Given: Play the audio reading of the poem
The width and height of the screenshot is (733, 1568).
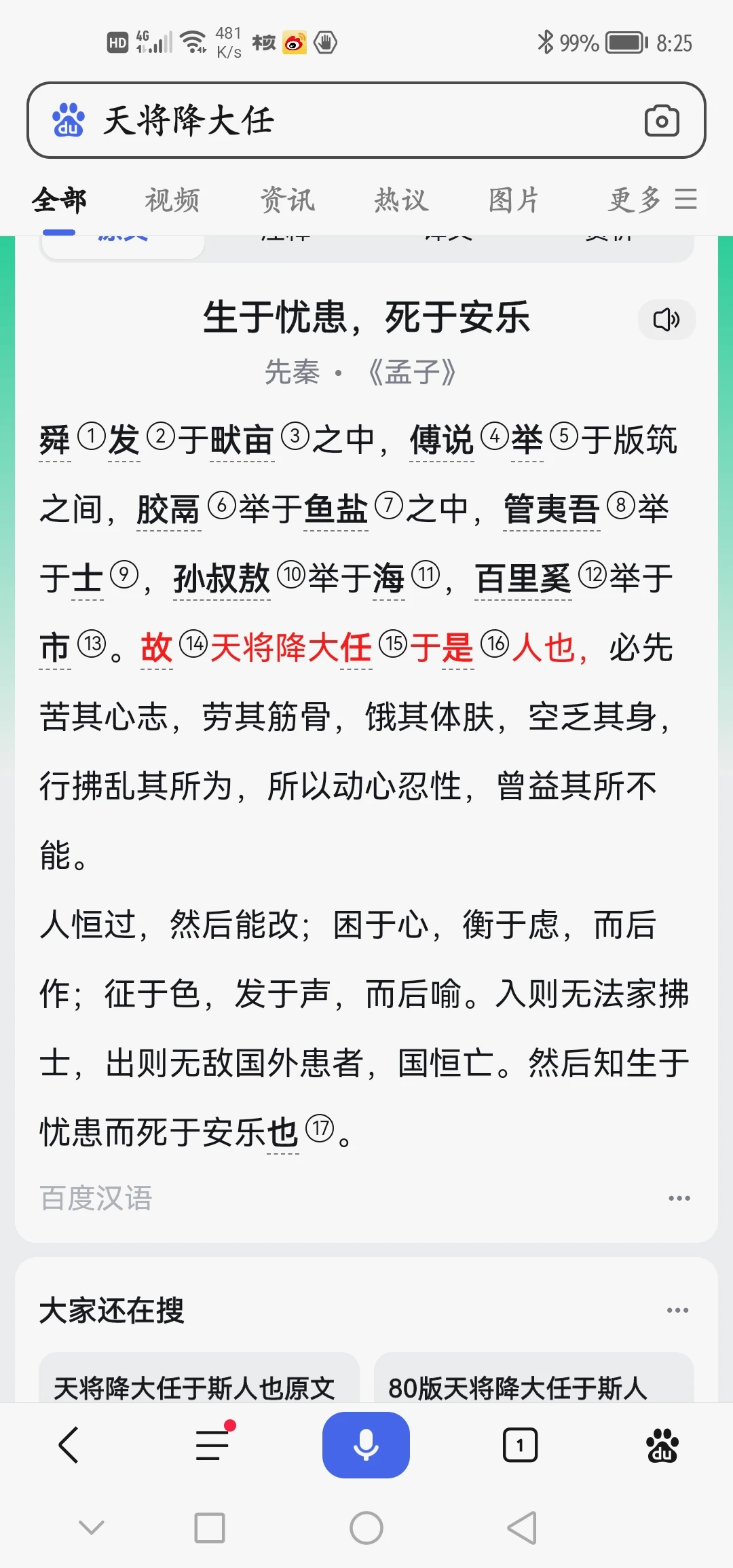Looking at the screenshot, I should pyautogui.click(x=666, y=320).
